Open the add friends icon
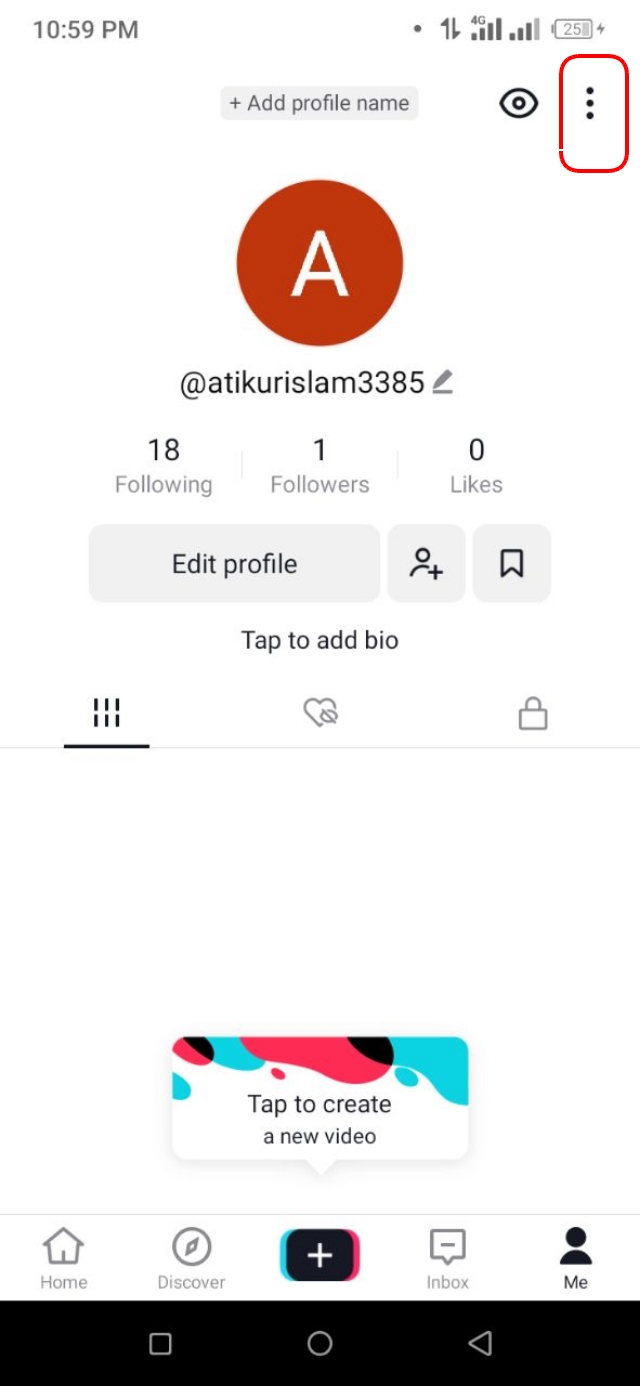The image size is (640, 1386). pyautogui.click(x=426, y=564)
